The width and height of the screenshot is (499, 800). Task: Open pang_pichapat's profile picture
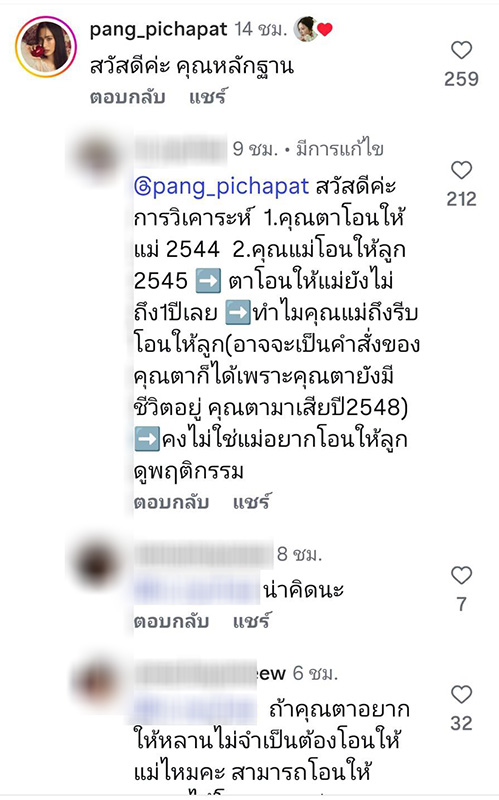(x=46, y=47)
